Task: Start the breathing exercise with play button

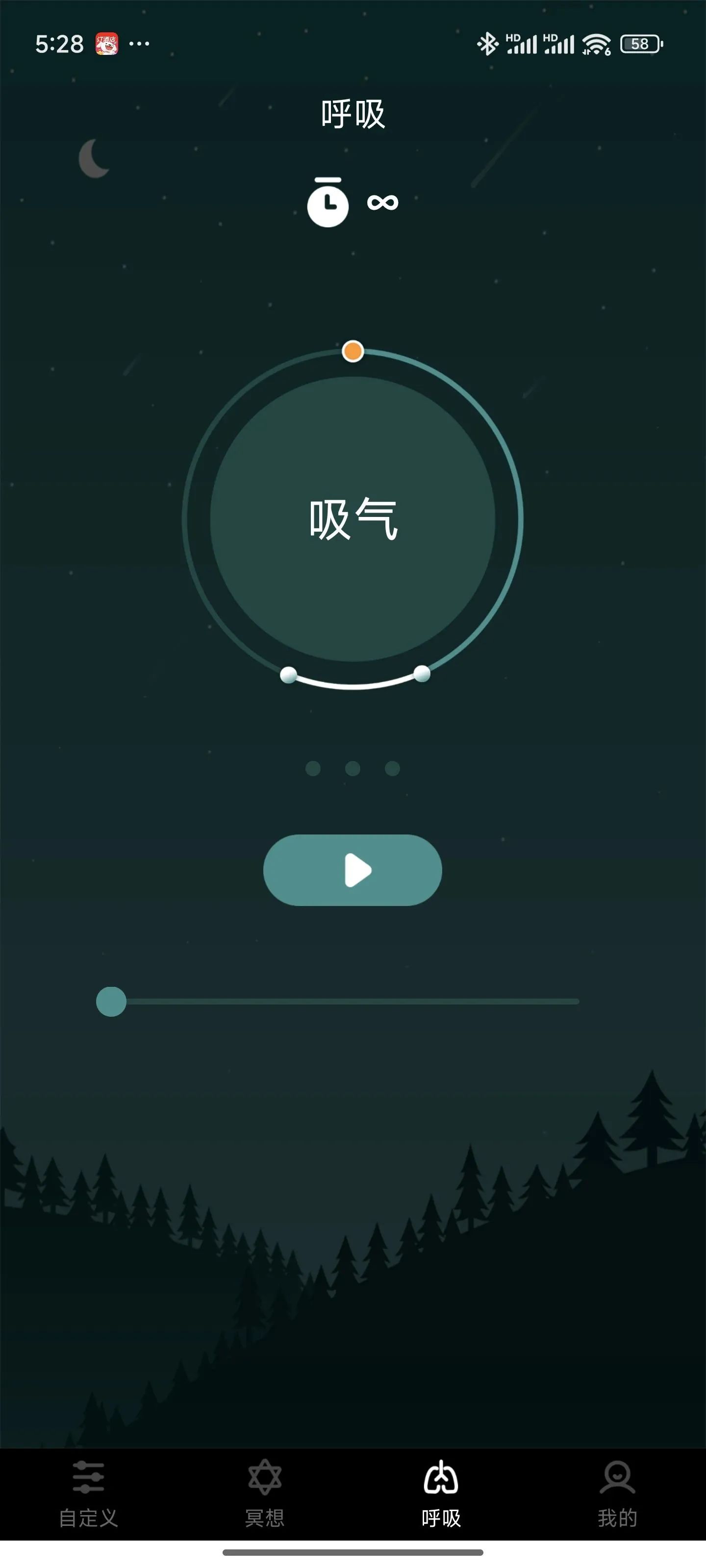Action: click(x=352, y=870)
